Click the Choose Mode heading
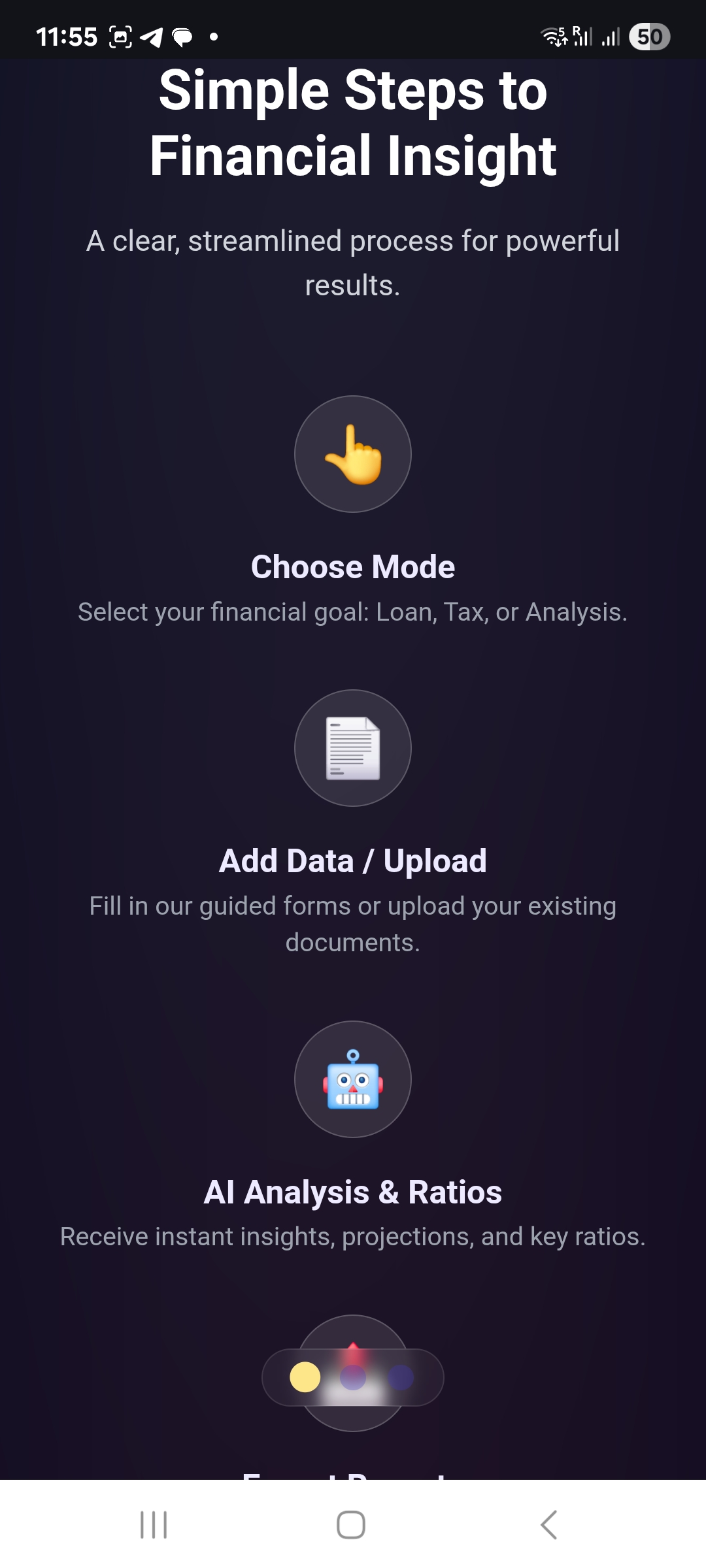Viewport: 706px width, 1568px height. click(352, 566)
